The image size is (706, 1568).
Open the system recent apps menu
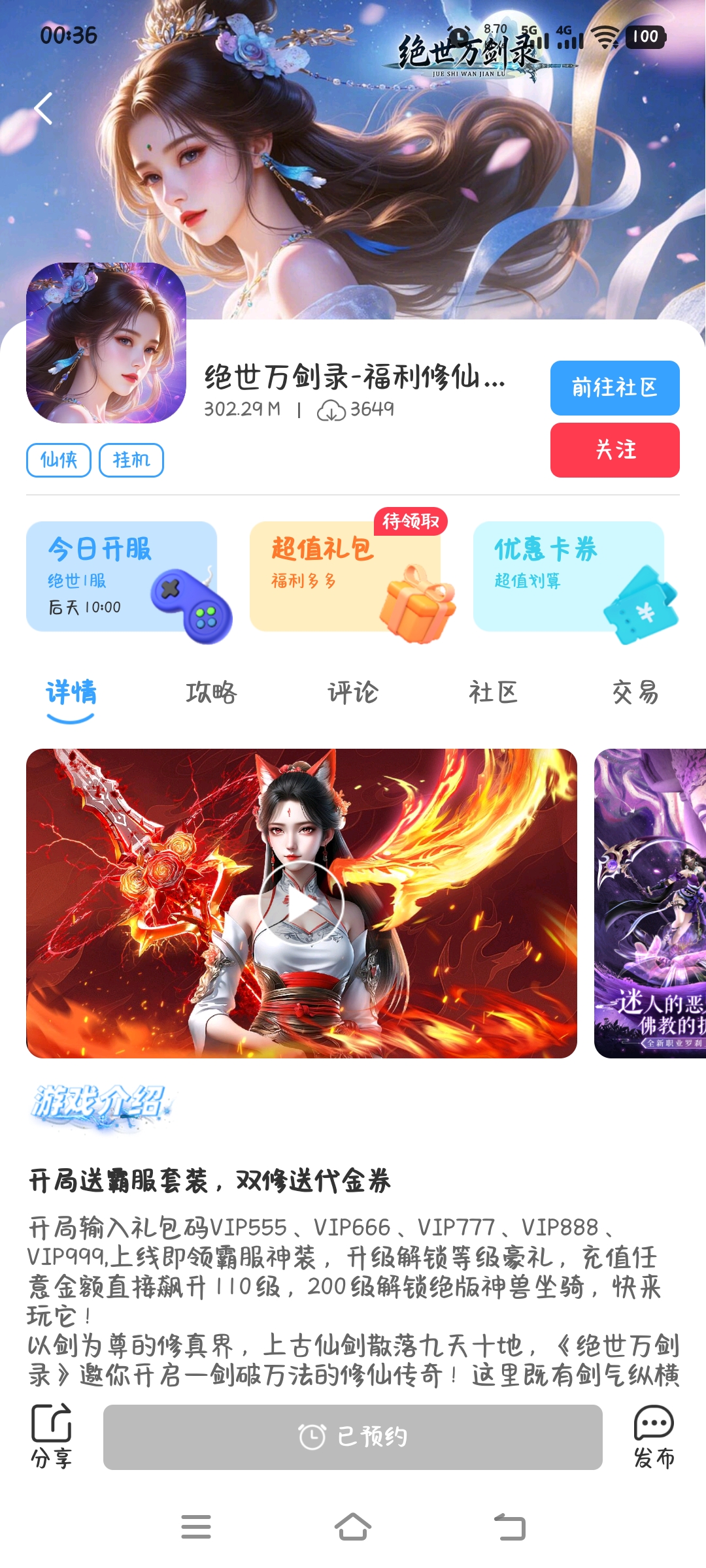[196, 1527]
